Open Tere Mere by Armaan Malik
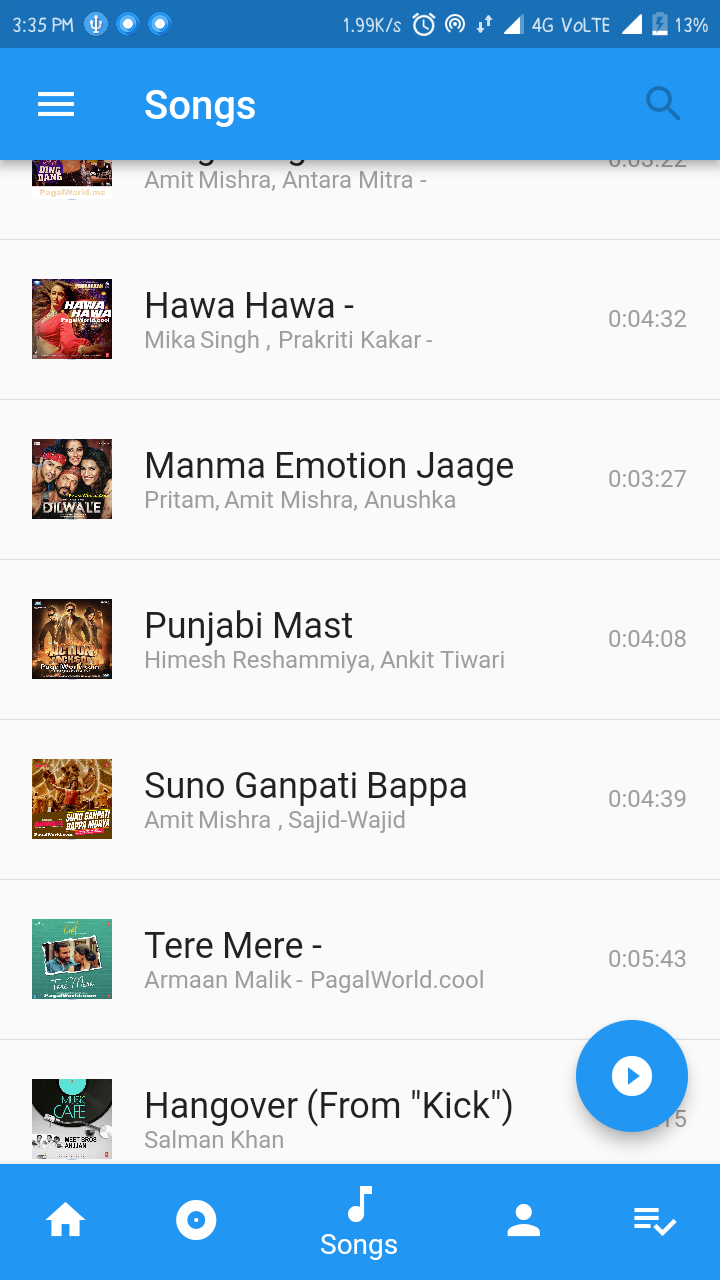This screenshot has width=720, height=1280. tap(360, 959)
